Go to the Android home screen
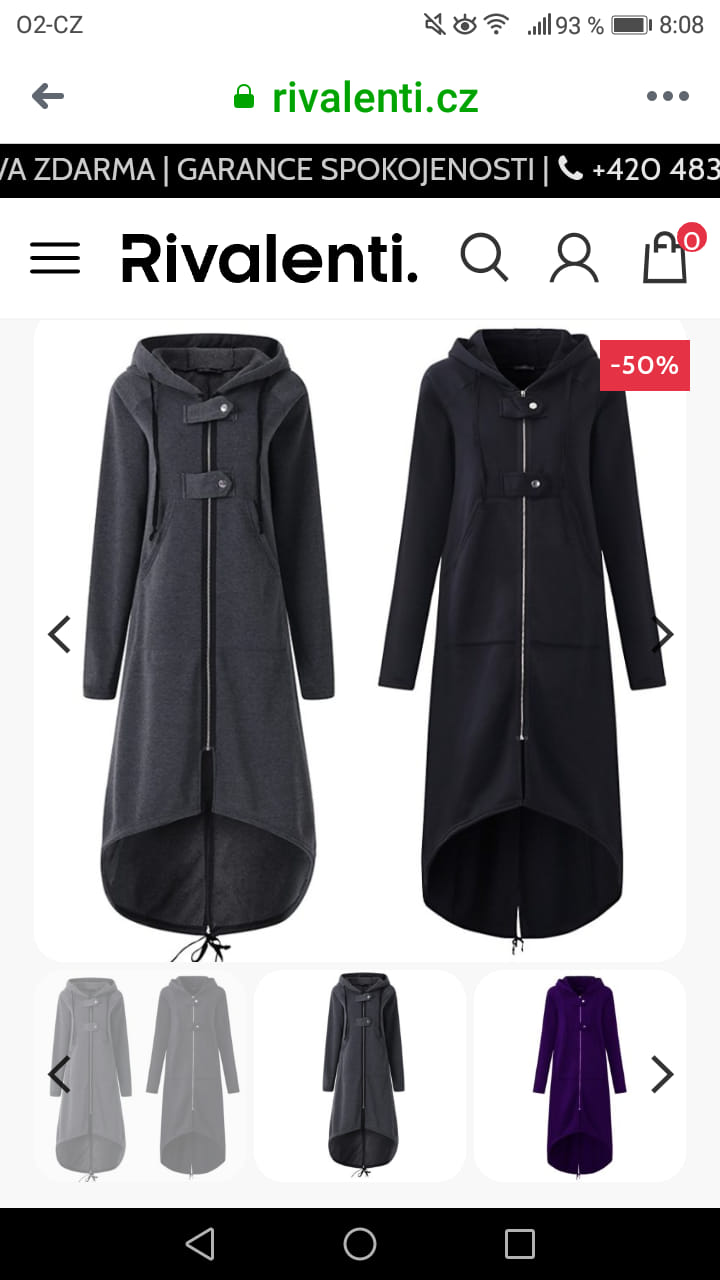This screenshot has width=720, height=1280. pos(360,1244)
